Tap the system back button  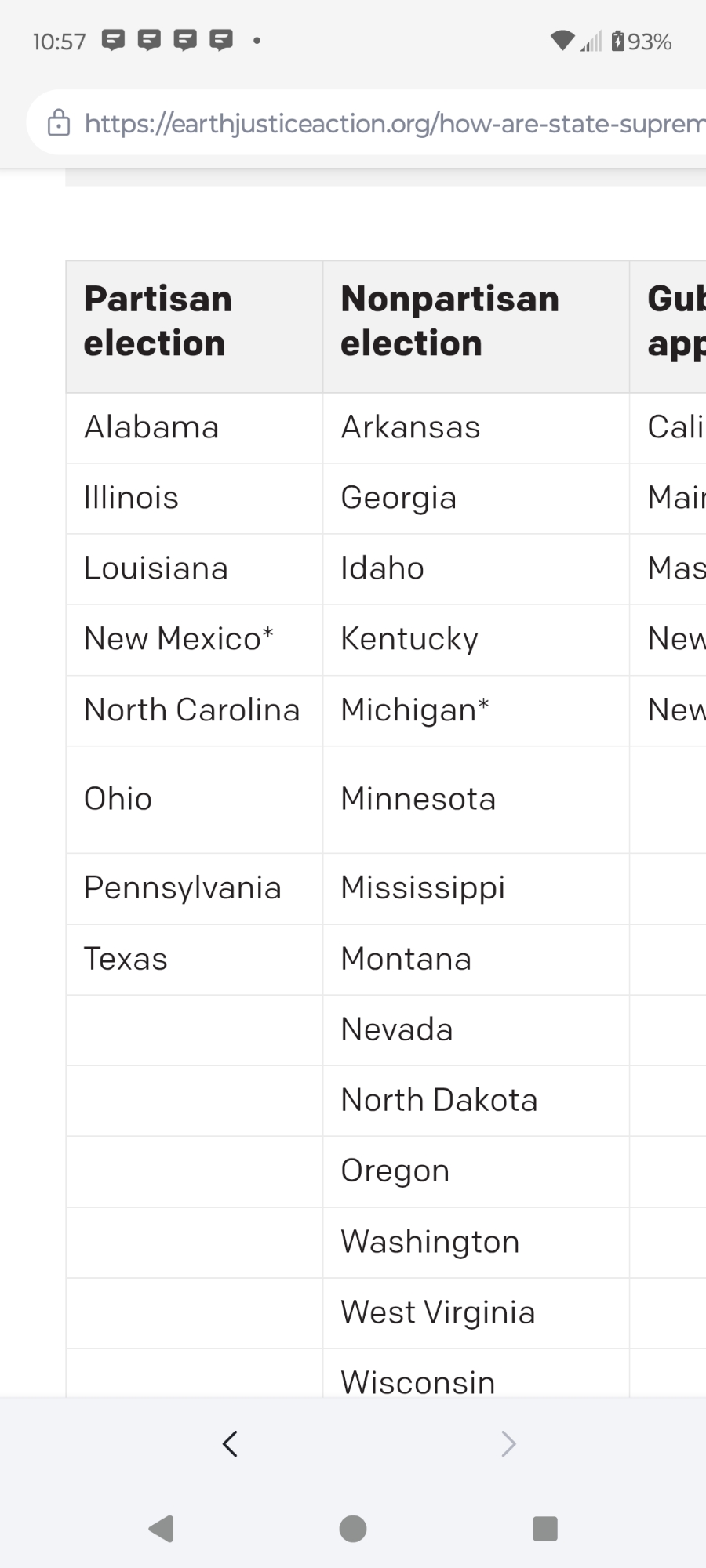point(162,1528)
